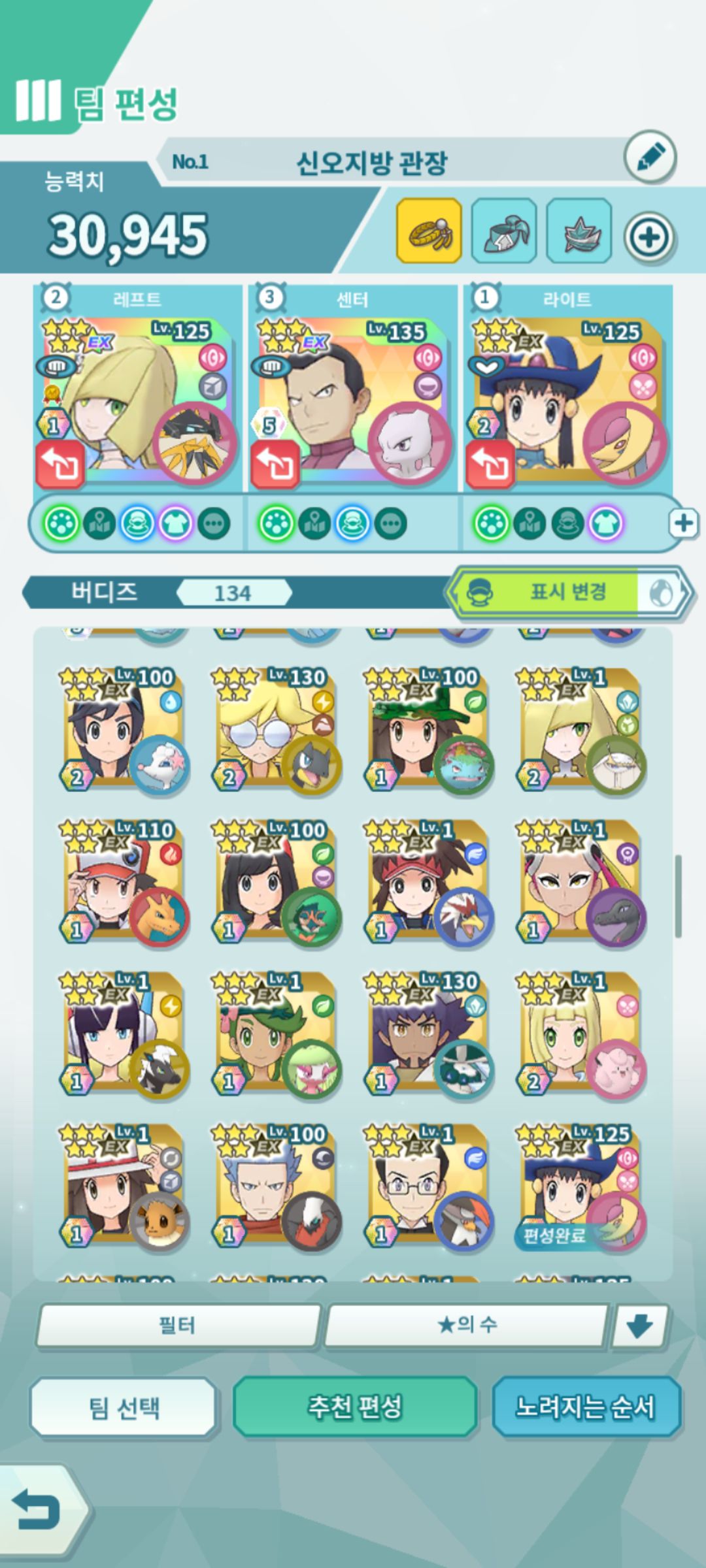Screen dimensions: 706x1568
Task: Open 팀 선택 team selection
Action: [123, 1407]
